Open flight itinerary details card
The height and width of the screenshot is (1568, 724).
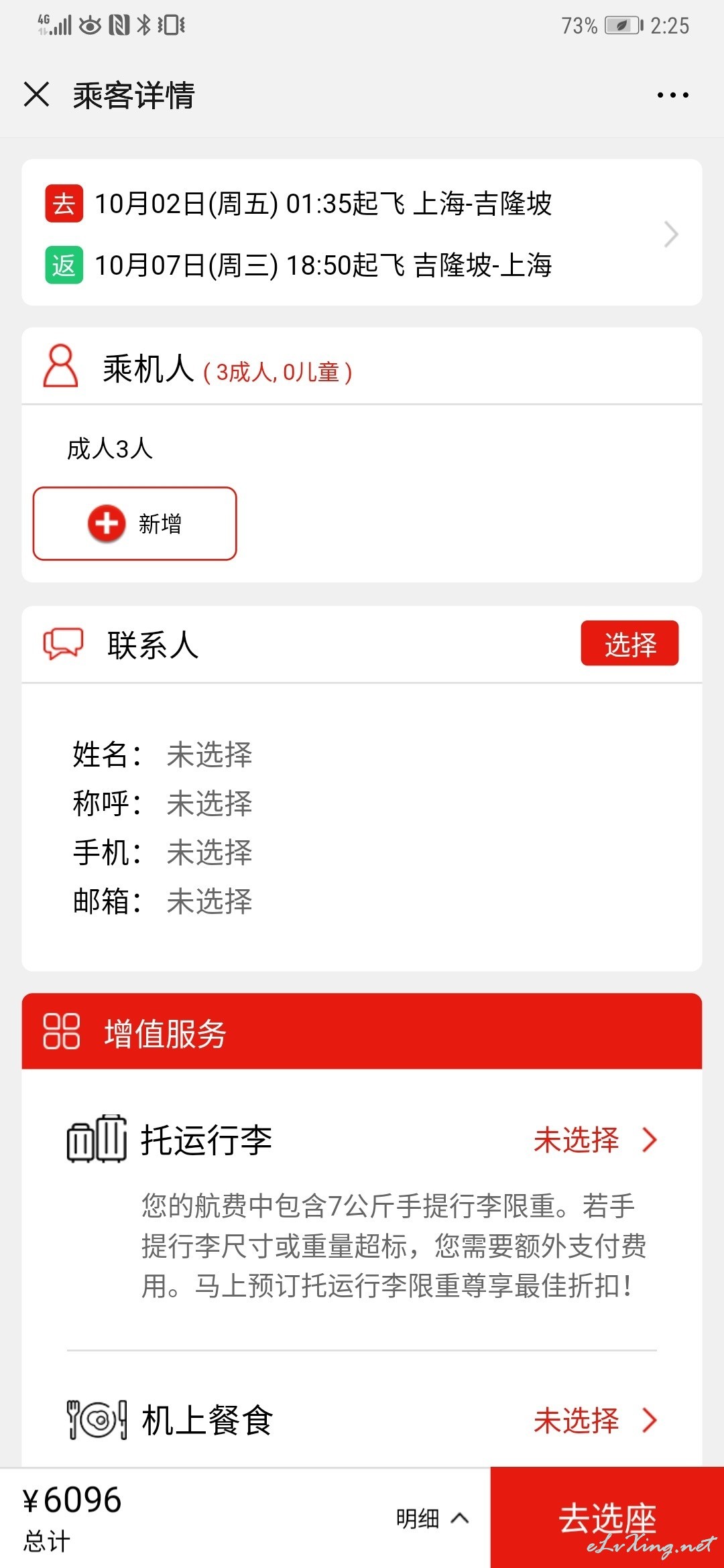click(x=362, y=233)
